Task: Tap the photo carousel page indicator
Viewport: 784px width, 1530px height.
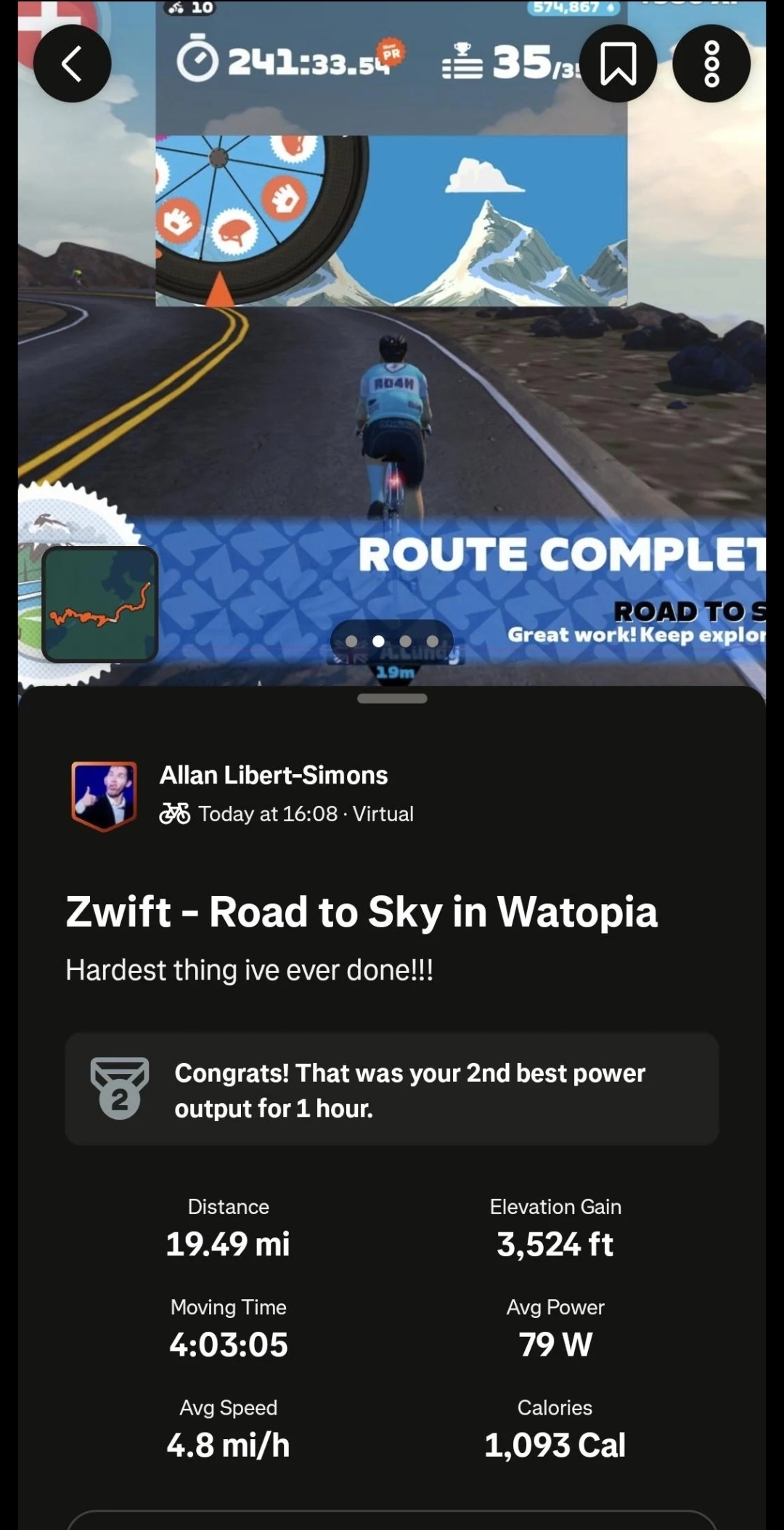Action: click(x=392, y=641)
